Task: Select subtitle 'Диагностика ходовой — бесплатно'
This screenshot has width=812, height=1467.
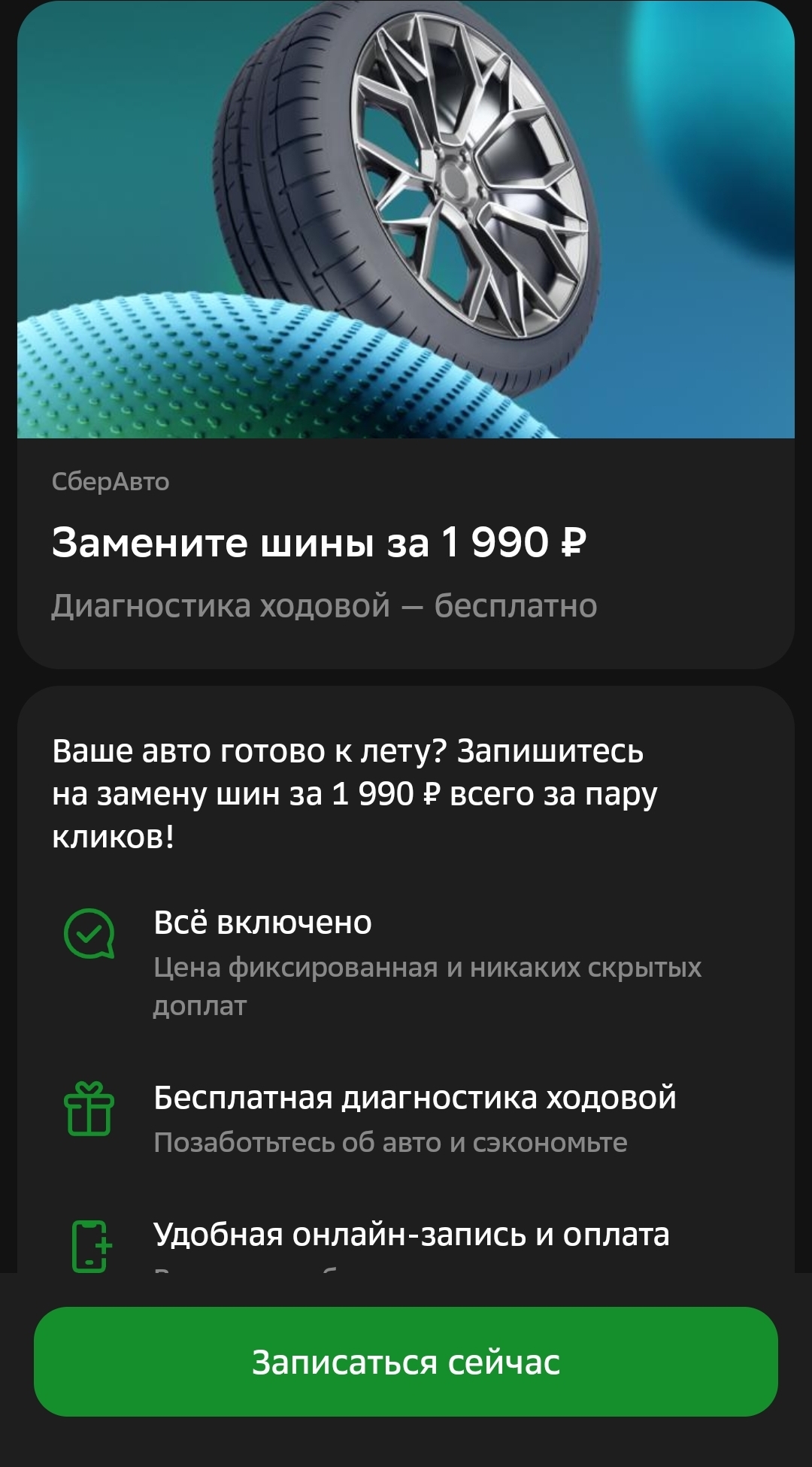Action: click(x=323, y=602)
